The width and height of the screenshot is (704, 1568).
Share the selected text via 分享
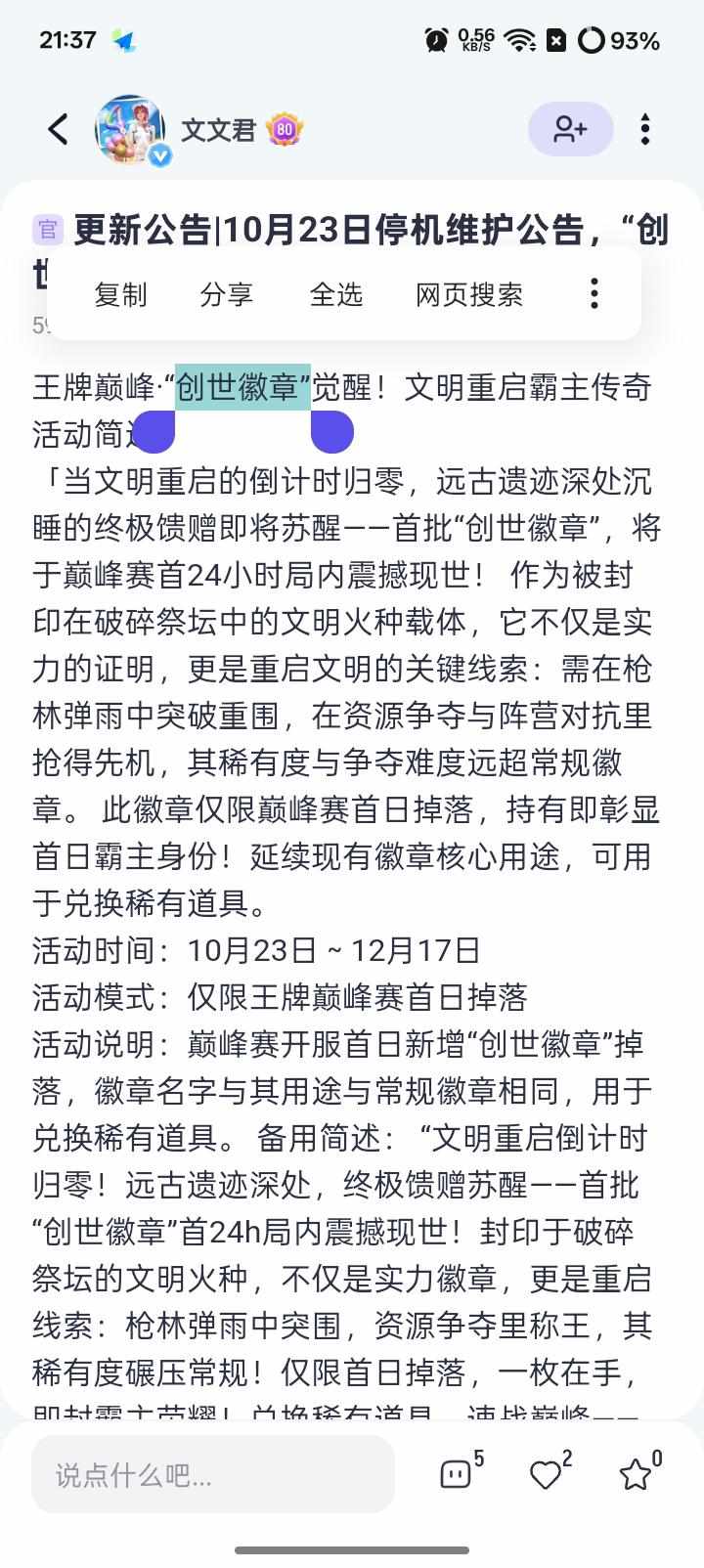pos(226,294)
